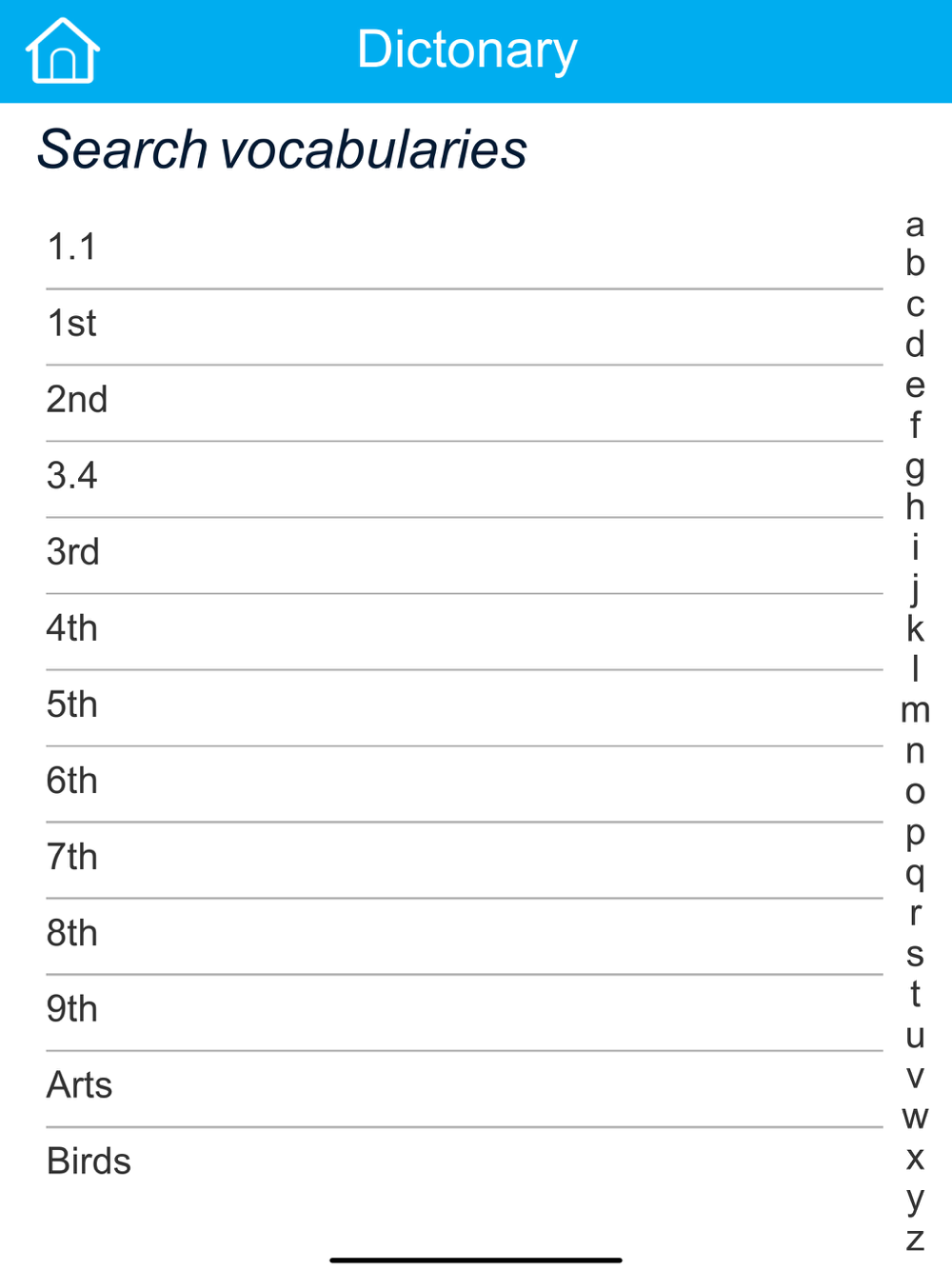Jump to letter z in index
The image size is (952, 1270).
915,1239
